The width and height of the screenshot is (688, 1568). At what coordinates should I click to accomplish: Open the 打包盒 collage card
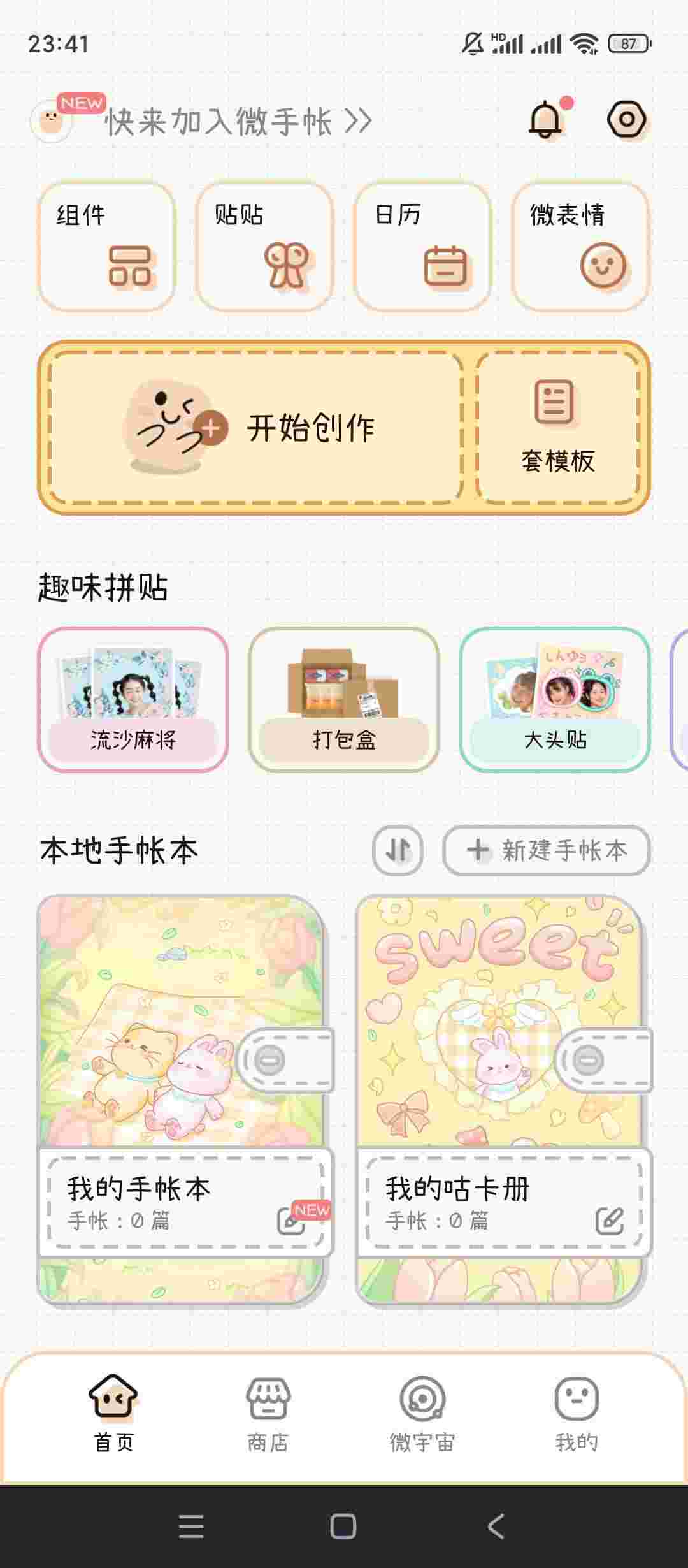344,699
